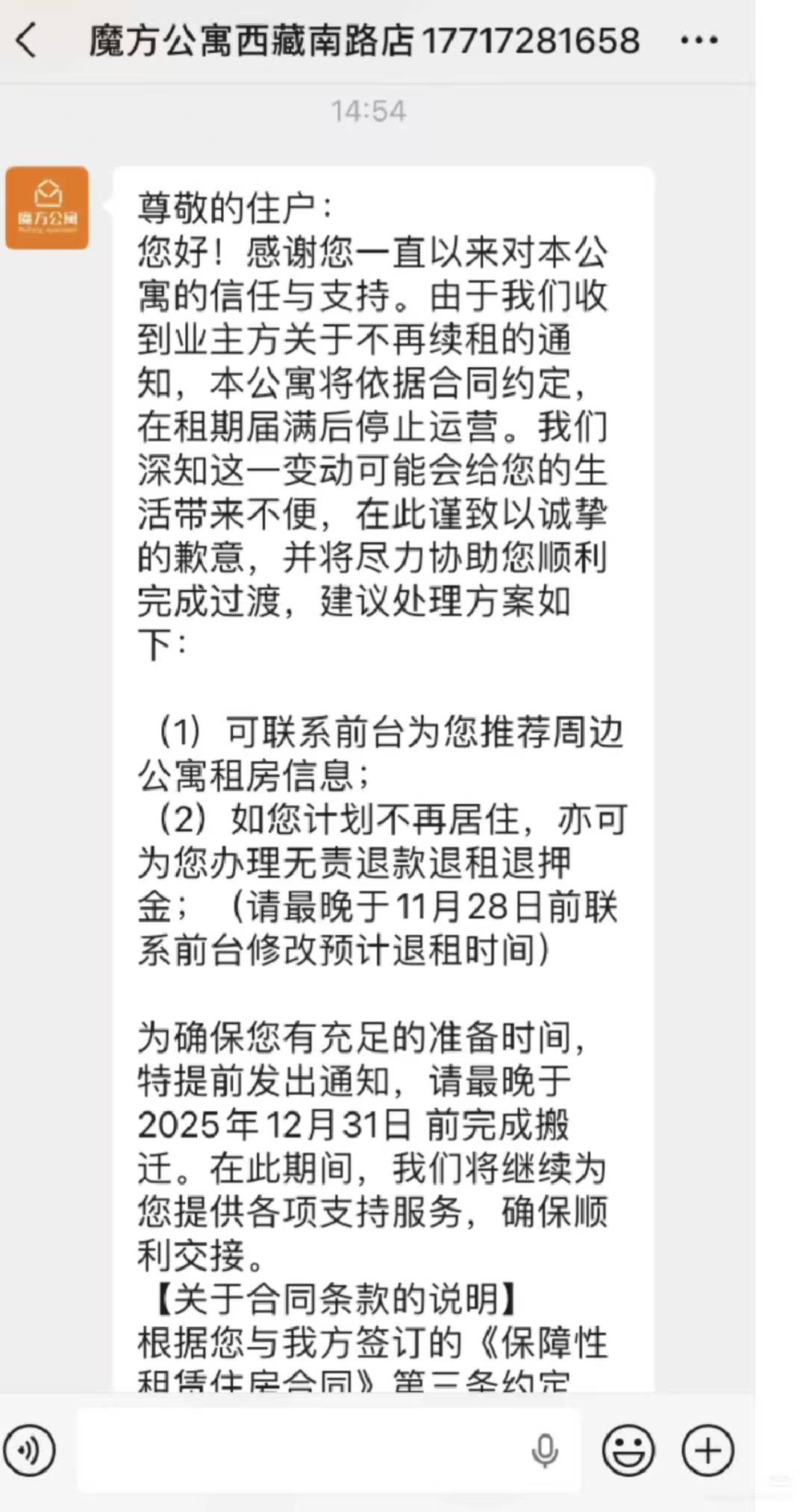This screenshot has width=806, height=1512.
Task: Open the emoji sticker panel
Action: (x=628, y=1450)
